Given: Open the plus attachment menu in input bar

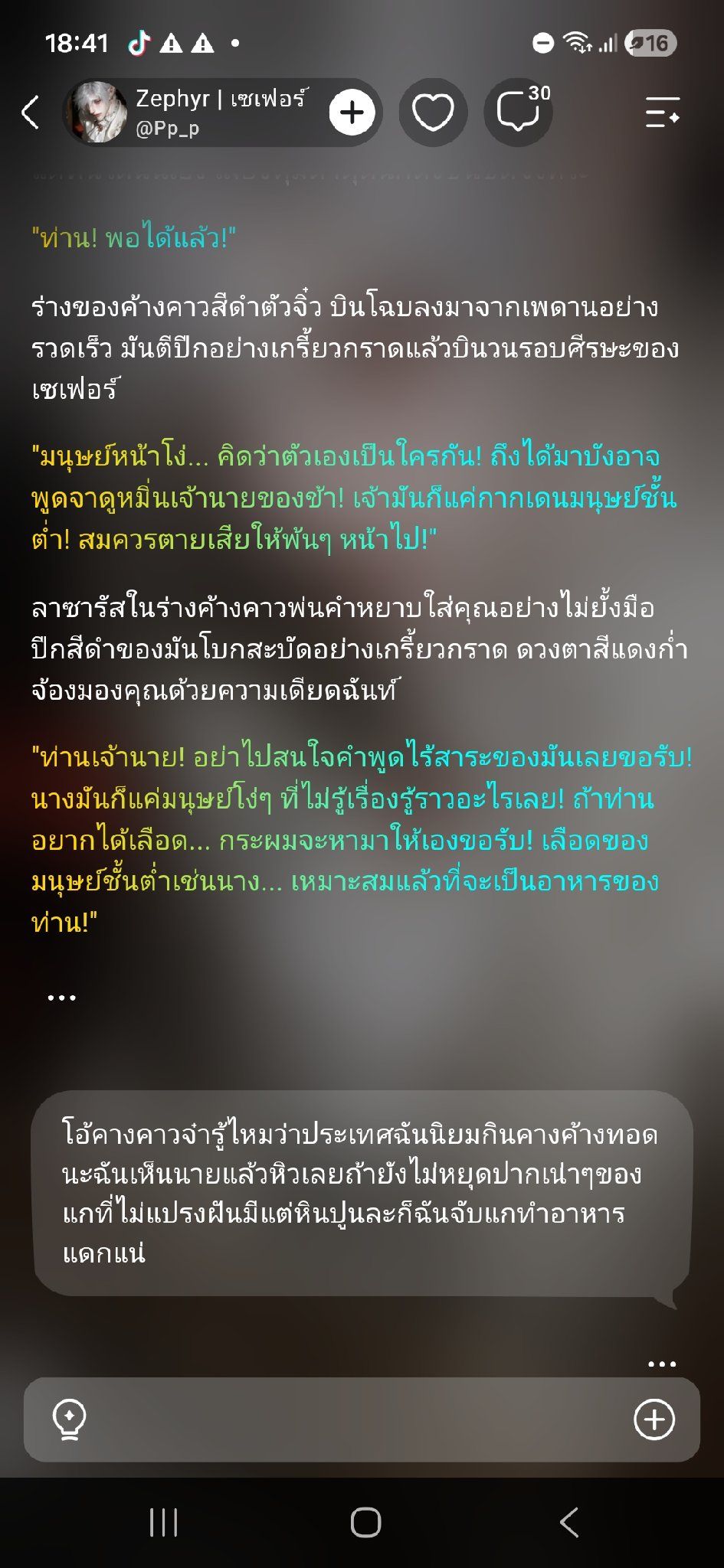Looking at the screenshot, I should pyautogui.click(x=654, y=1420).
